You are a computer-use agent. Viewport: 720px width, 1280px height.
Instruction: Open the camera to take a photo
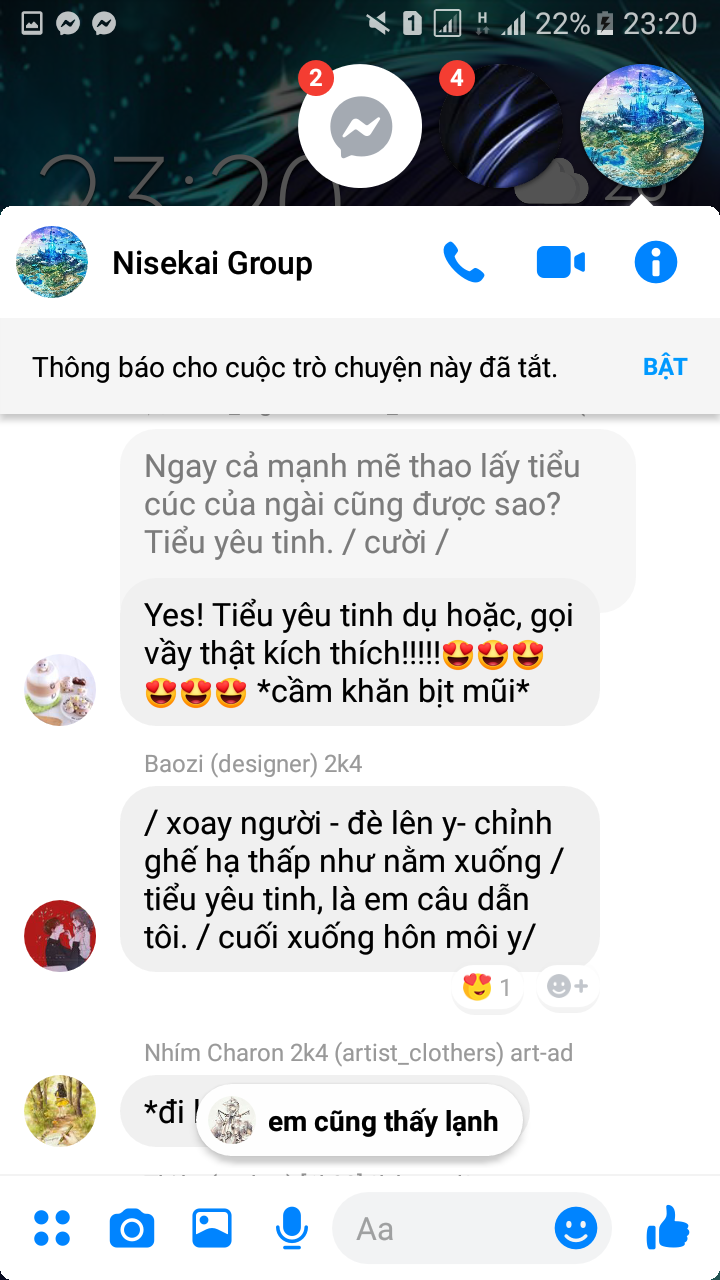coord(132,1228)
